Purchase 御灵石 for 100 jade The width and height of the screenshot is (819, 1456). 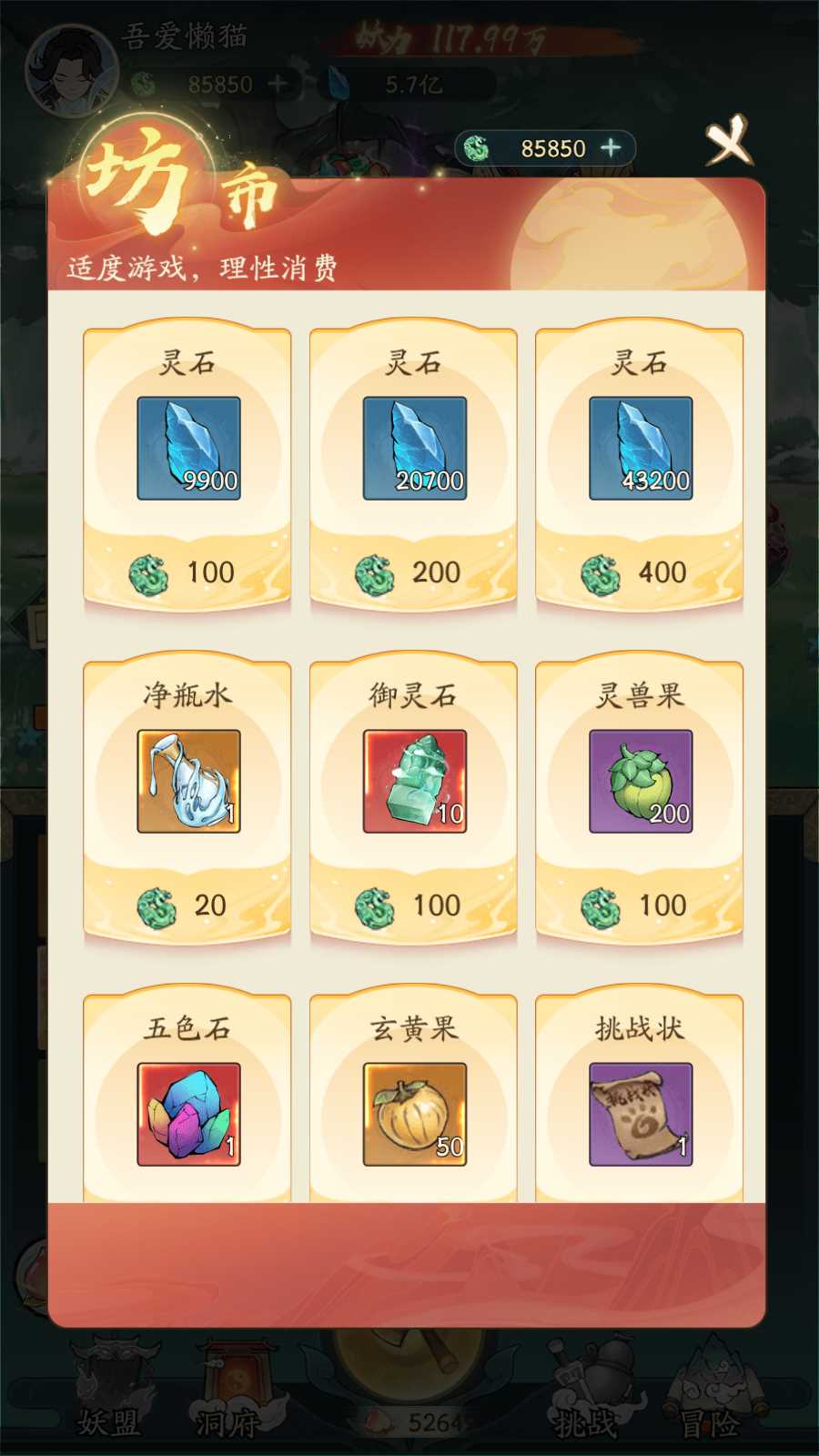pos(413,905)
